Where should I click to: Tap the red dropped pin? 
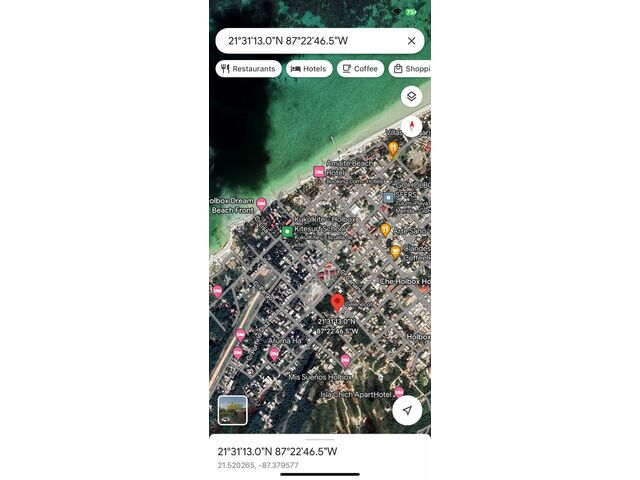[338, 303]
